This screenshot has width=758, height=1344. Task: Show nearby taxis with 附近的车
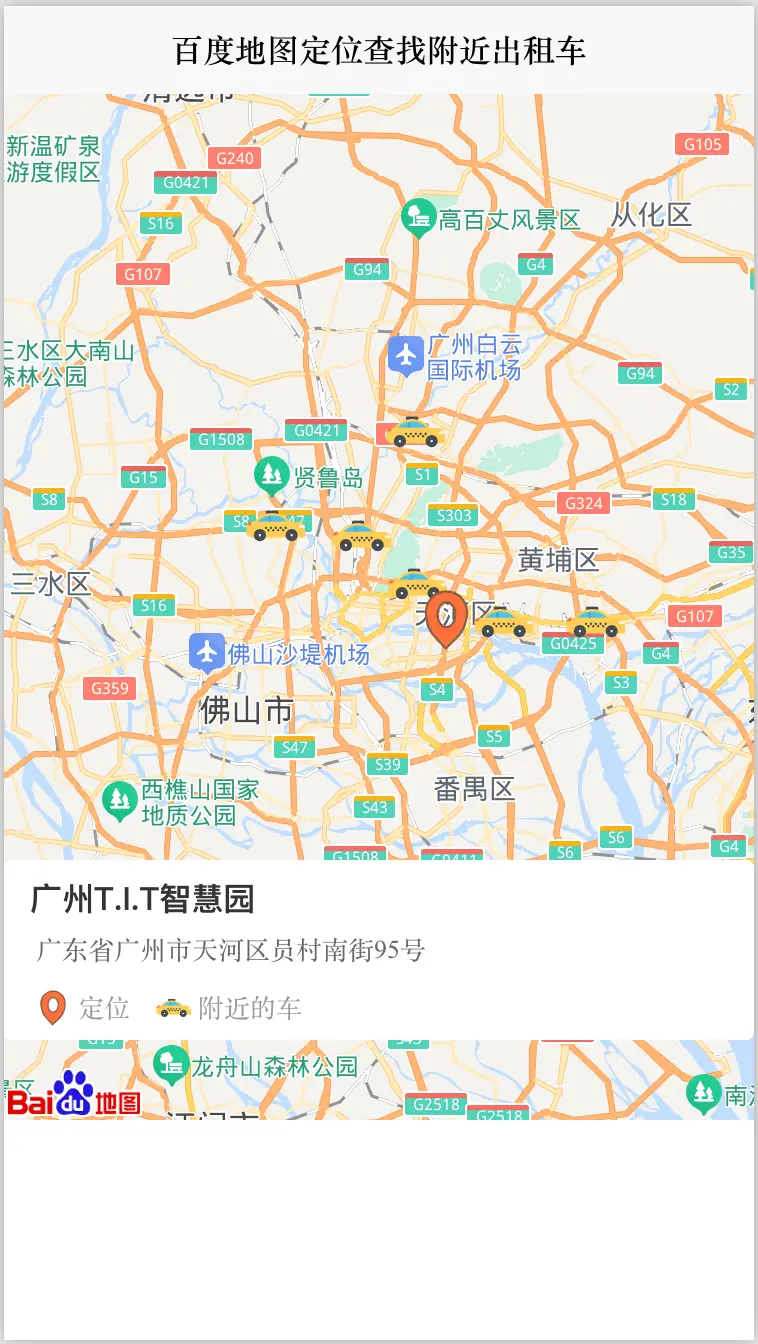click(x=229, y=1008)
